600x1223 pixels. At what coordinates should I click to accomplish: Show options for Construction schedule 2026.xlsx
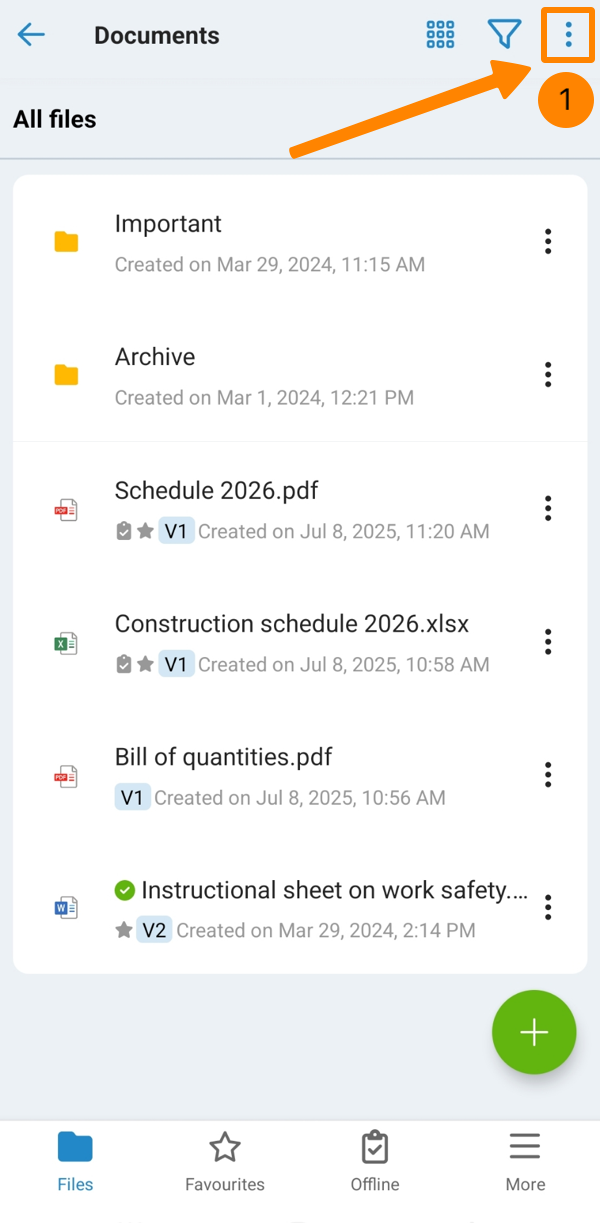[x=548, y=641]
